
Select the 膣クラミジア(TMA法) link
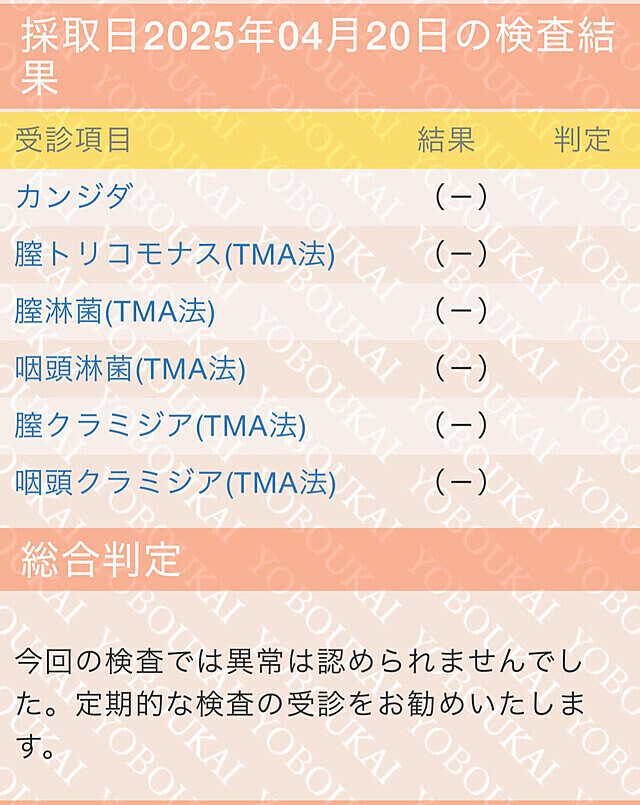pos(160,426)
